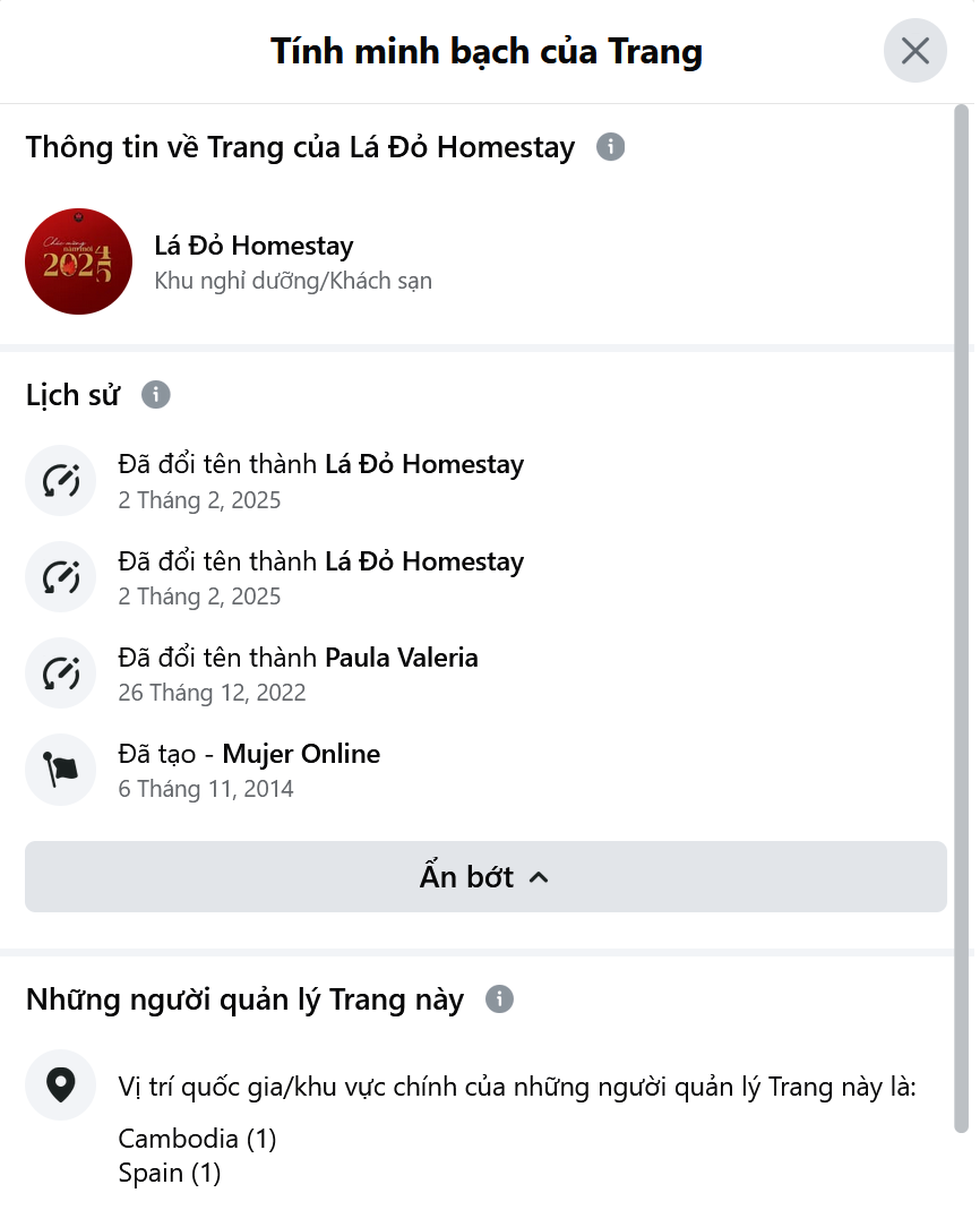
Task: Click the name-change icon for the second Lá Đỏ Homestay entry
Action: (x=60, y=577)
